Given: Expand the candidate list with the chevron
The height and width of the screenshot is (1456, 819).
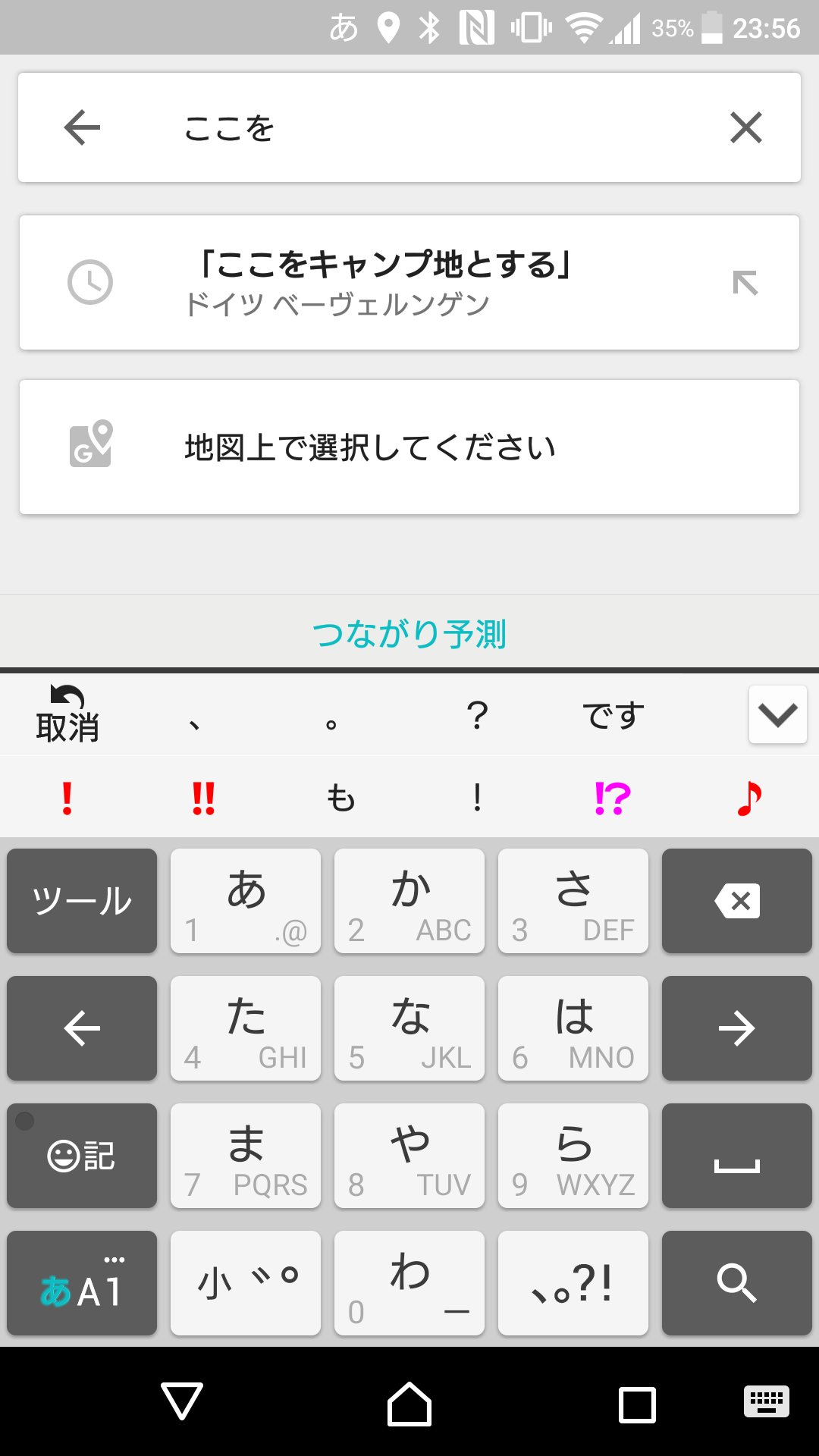Looking at the screenshot, I should click(x=778, y=714).
